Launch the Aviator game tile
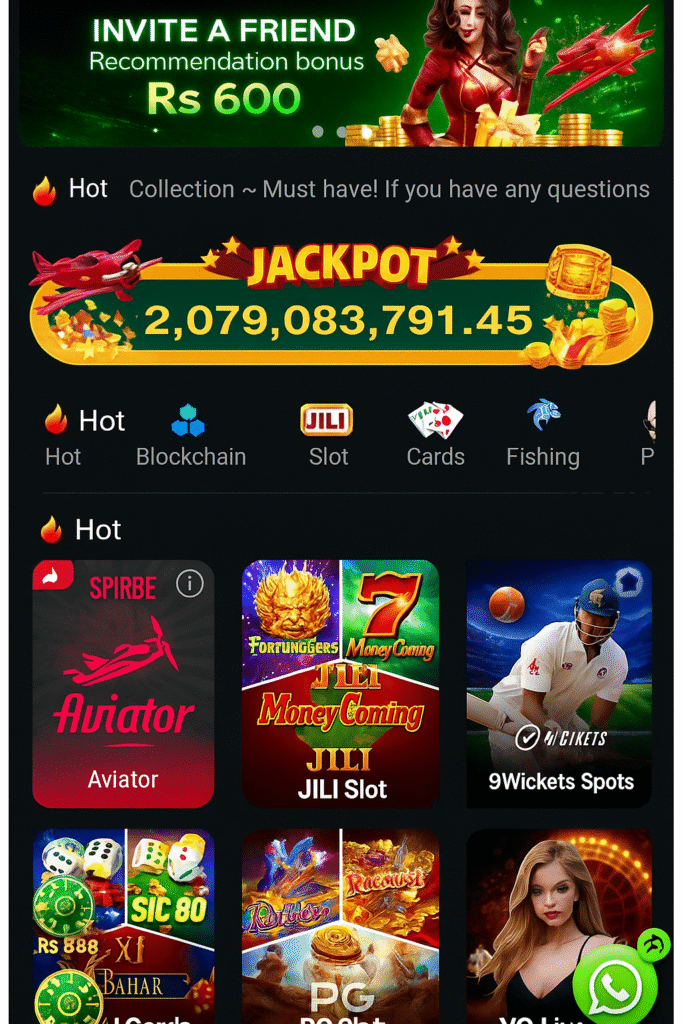 point(123,690)
